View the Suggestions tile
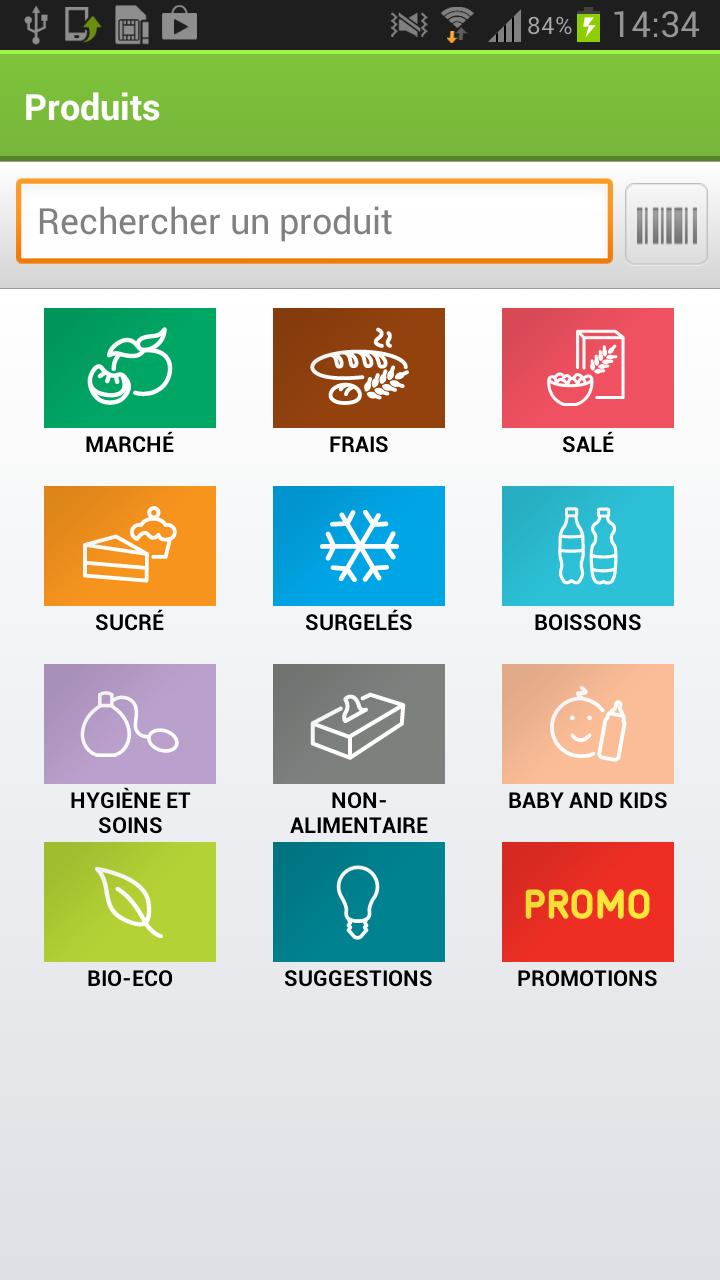Image resolution: width=720 pixels, height=1280 pixels. (359, 902)
